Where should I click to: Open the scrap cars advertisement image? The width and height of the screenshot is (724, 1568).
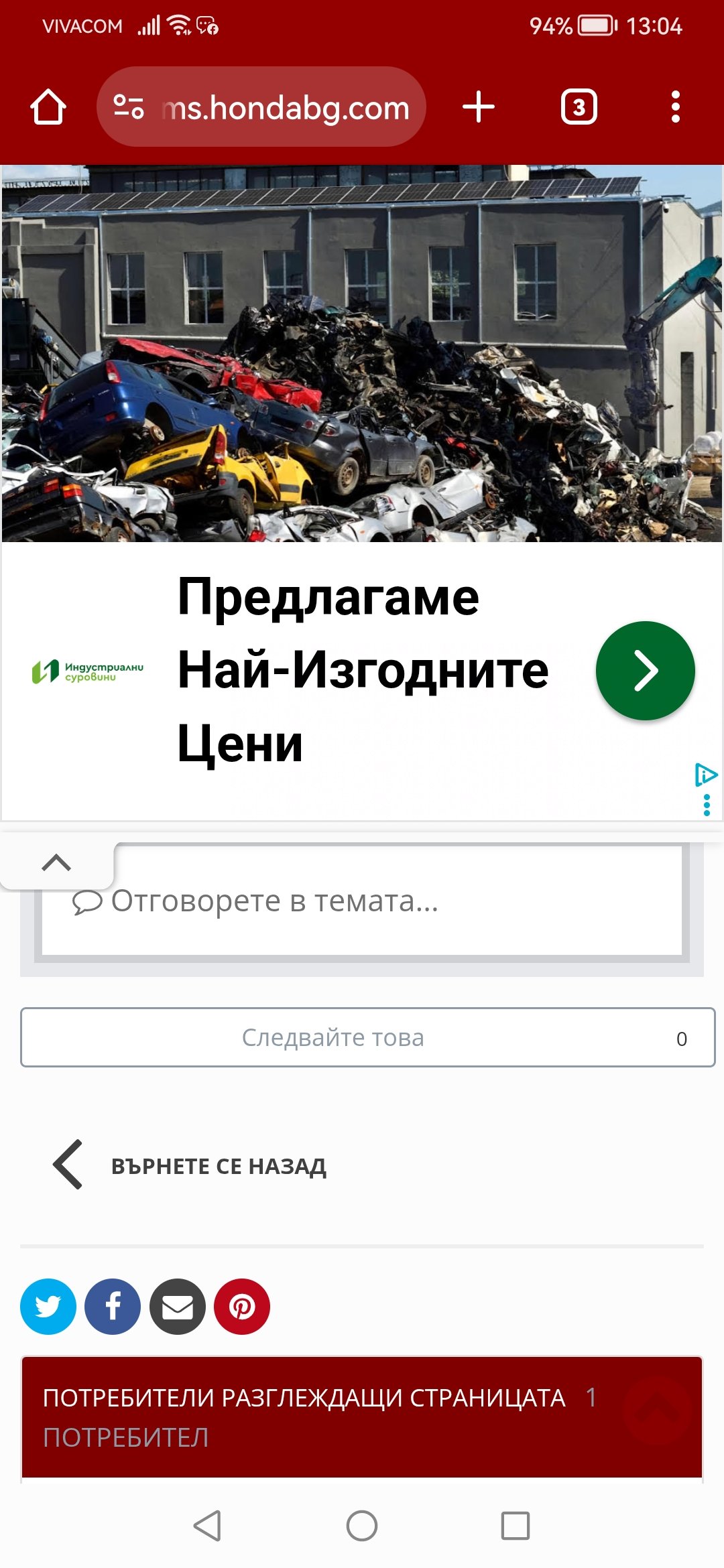[362, 354]
